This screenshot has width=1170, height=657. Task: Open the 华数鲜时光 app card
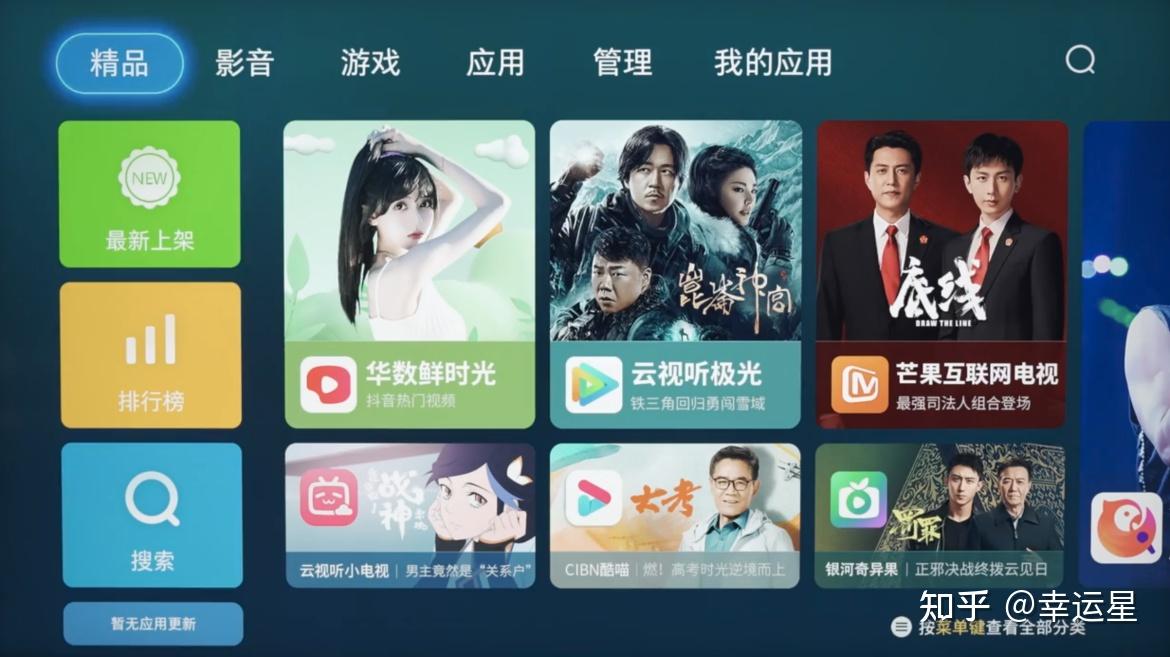pos(410,275)
